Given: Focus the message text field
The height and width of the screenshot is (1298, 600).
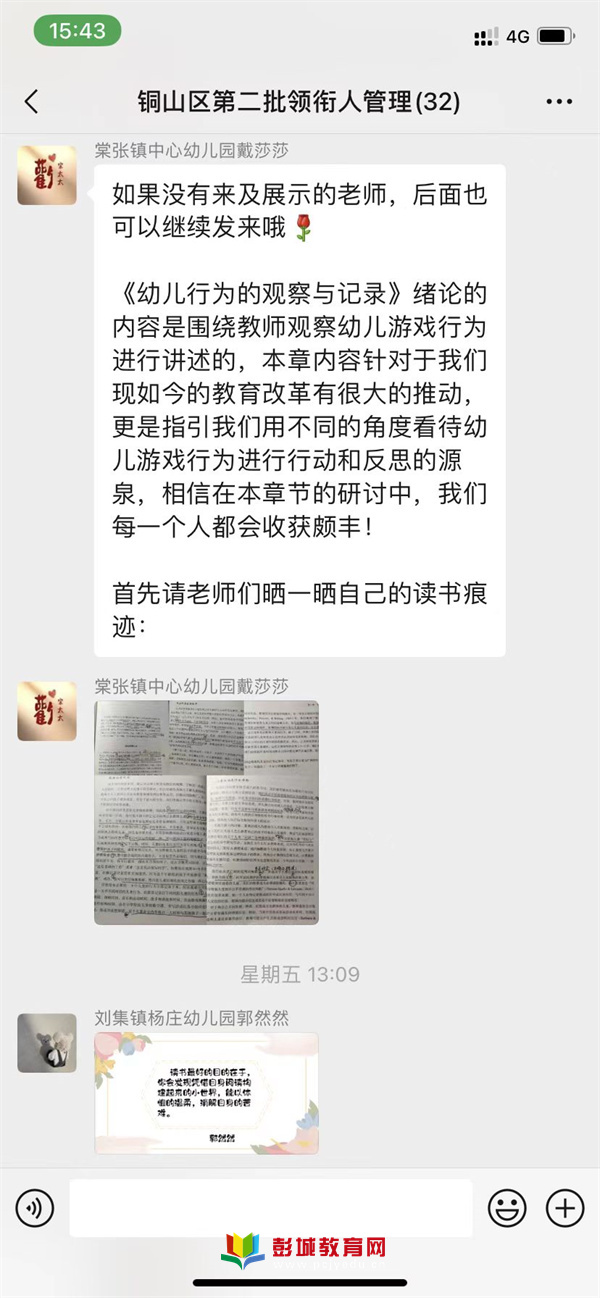Looking at the screenshot, I should pos(270,1208).
